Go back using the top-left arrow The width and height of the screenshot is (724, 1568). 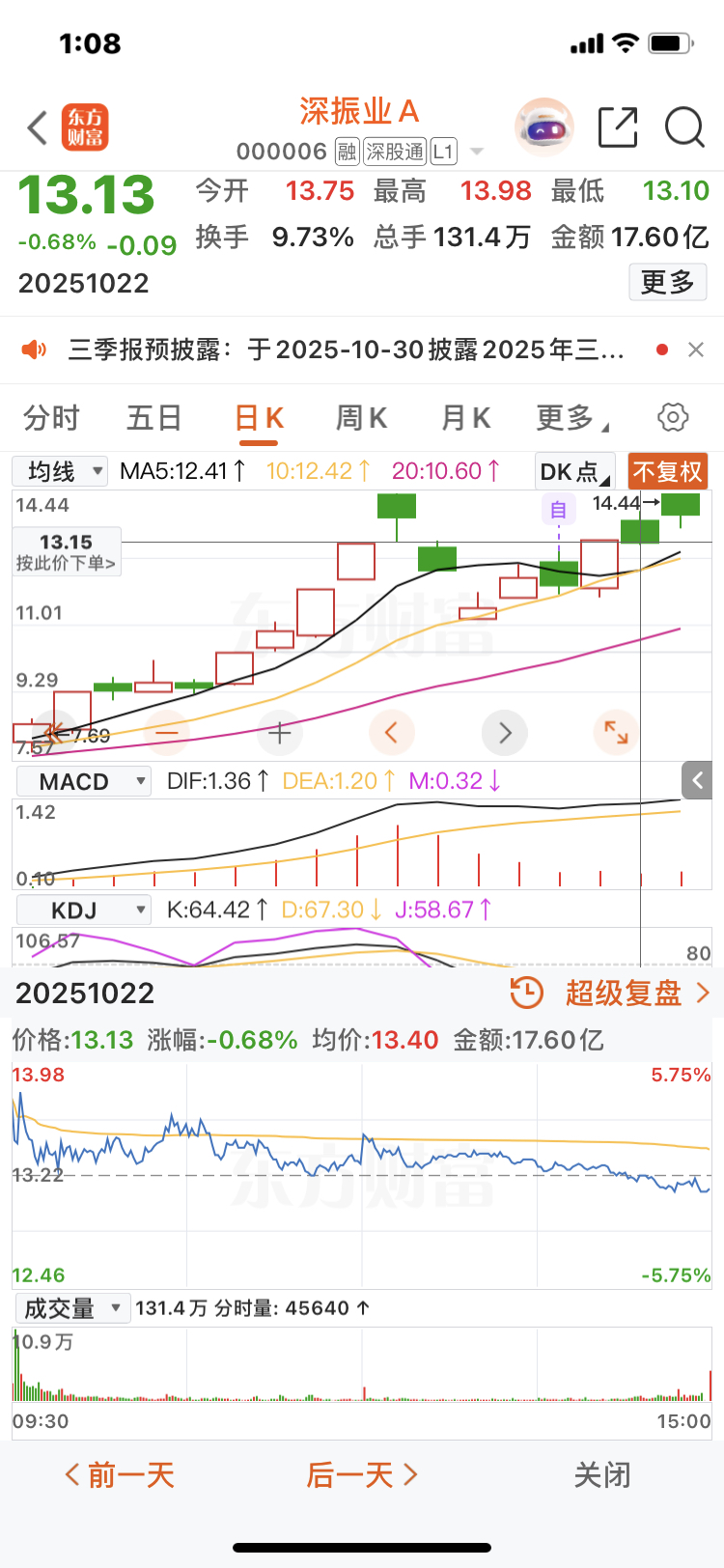38,127
